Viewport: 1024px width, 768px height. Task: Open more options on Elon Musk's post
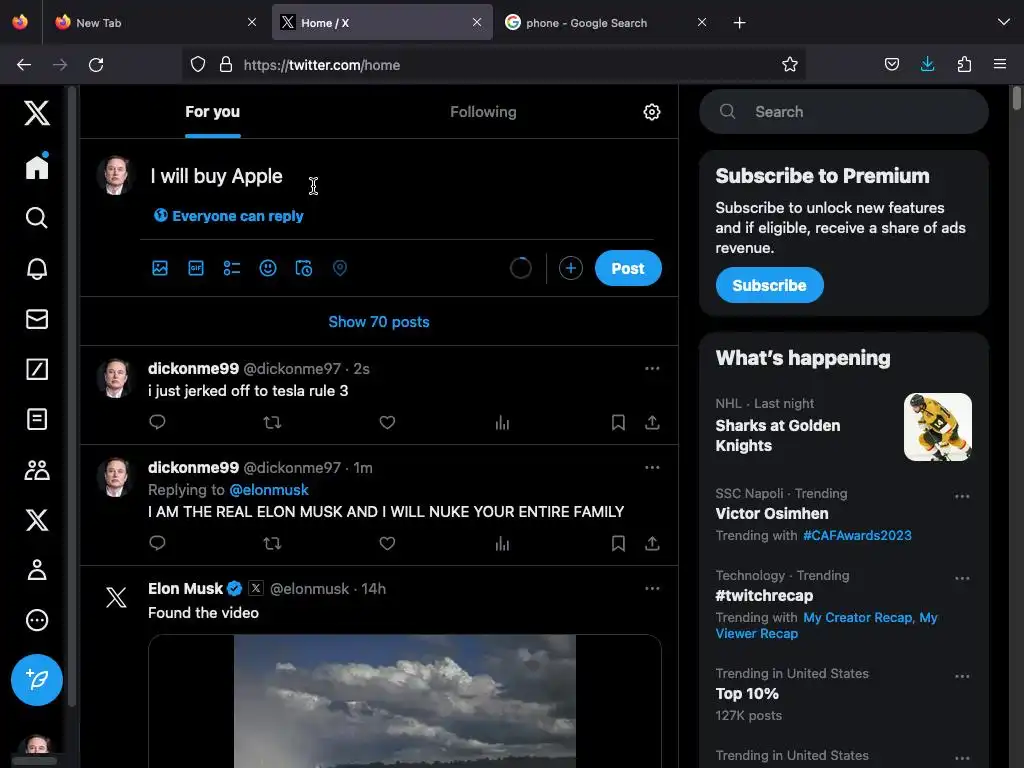pyautogui.click(x=652, y=589)
